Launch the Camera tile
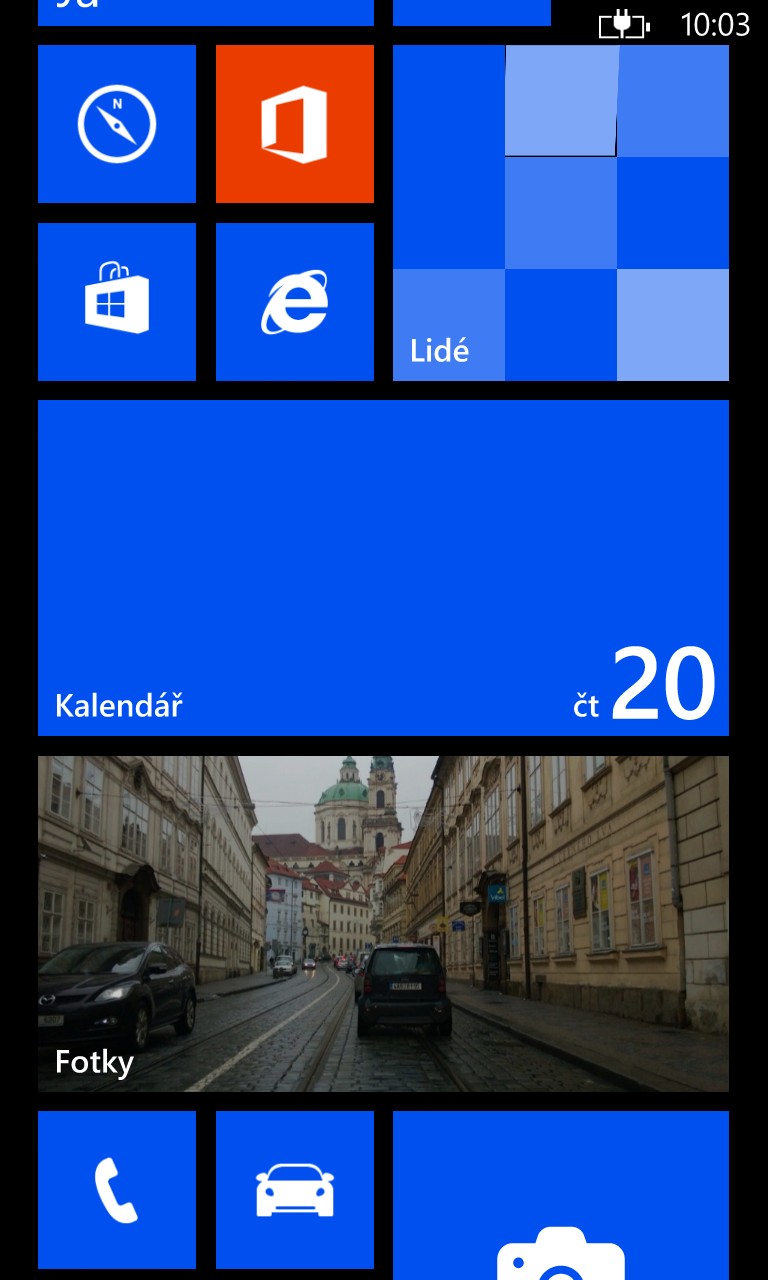 561,1195
